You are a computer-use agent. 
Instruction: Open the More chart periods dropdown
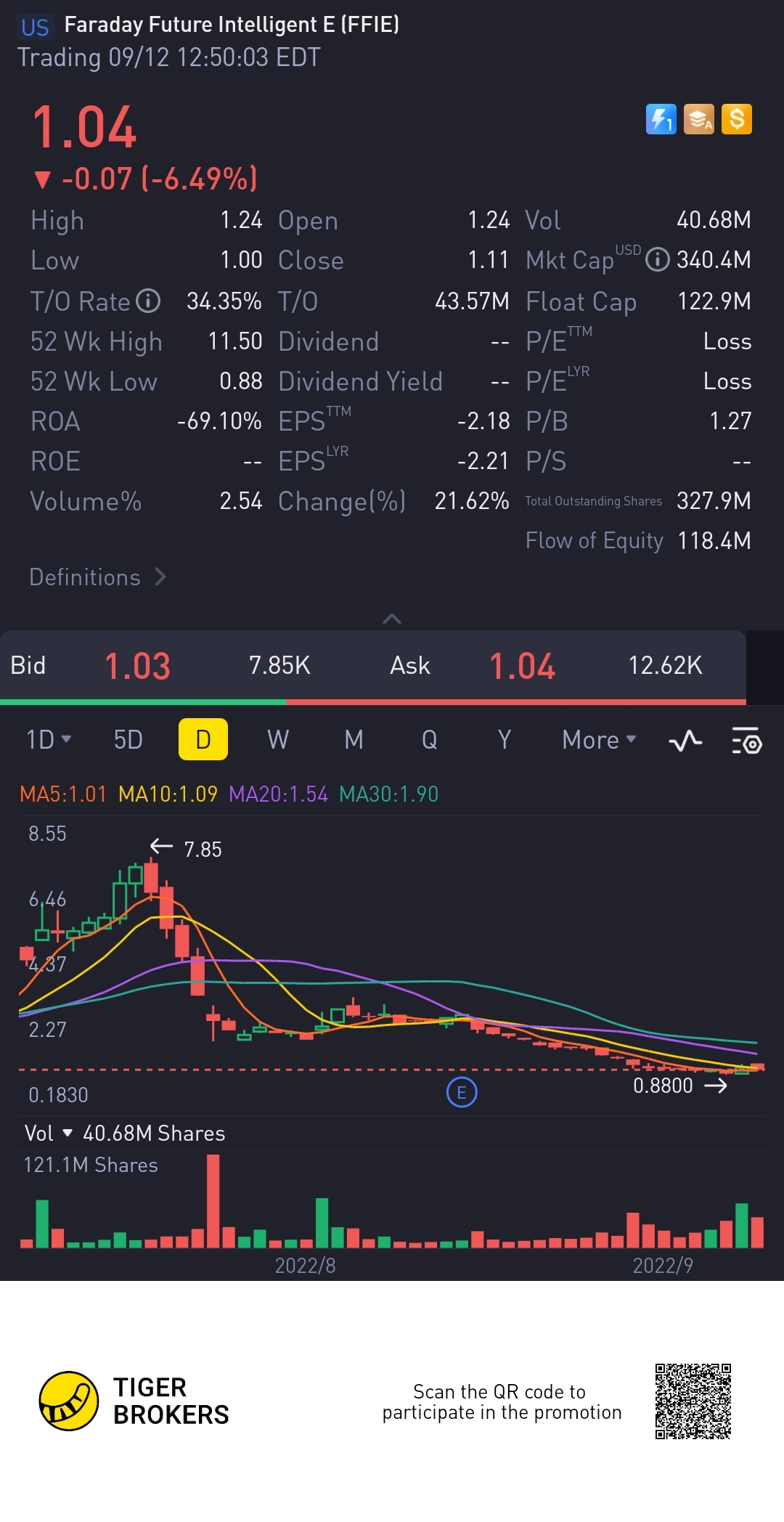click(598, 740)
